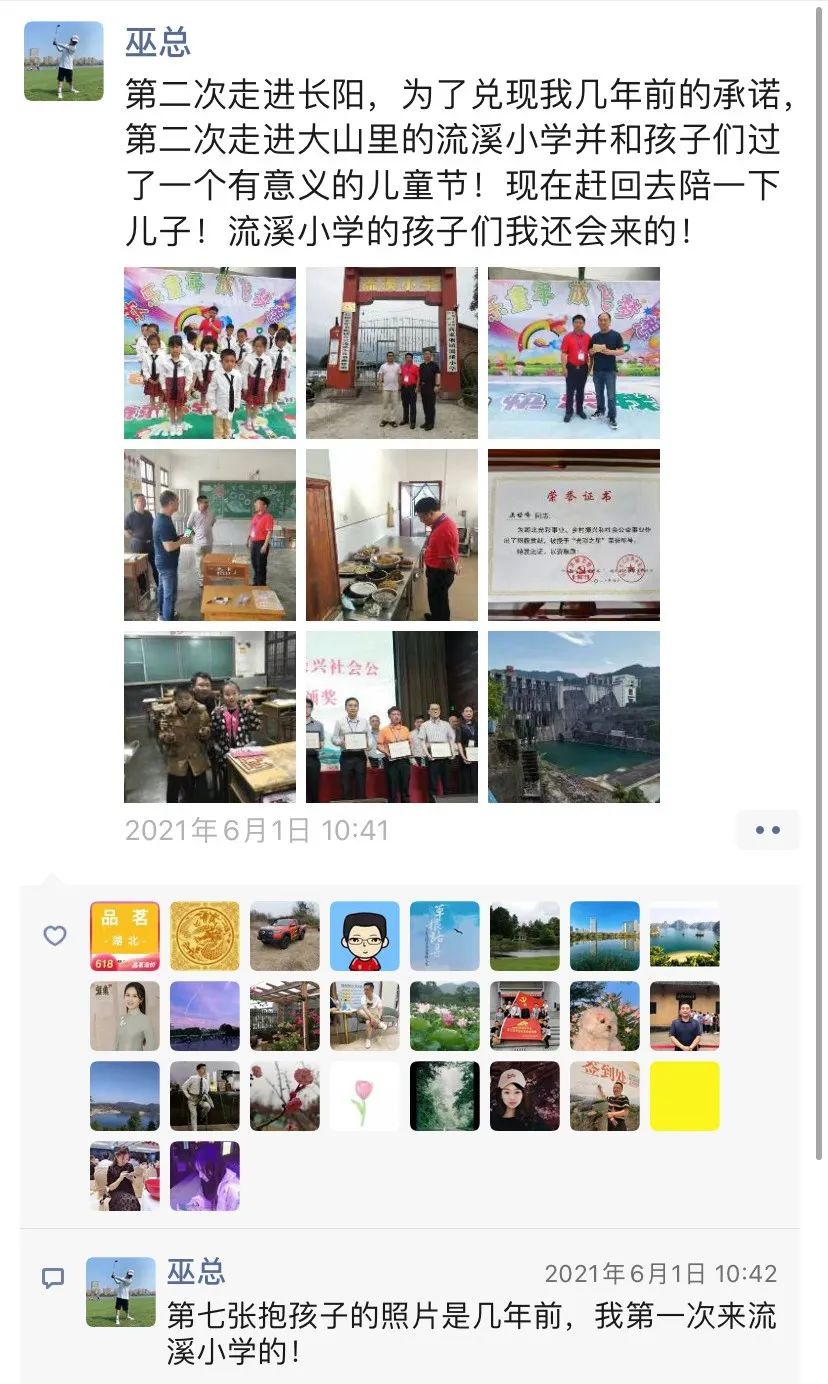Tap the solid yellow avatar in likes
The image size is (828, 1384).
(x=685, y=1096)
